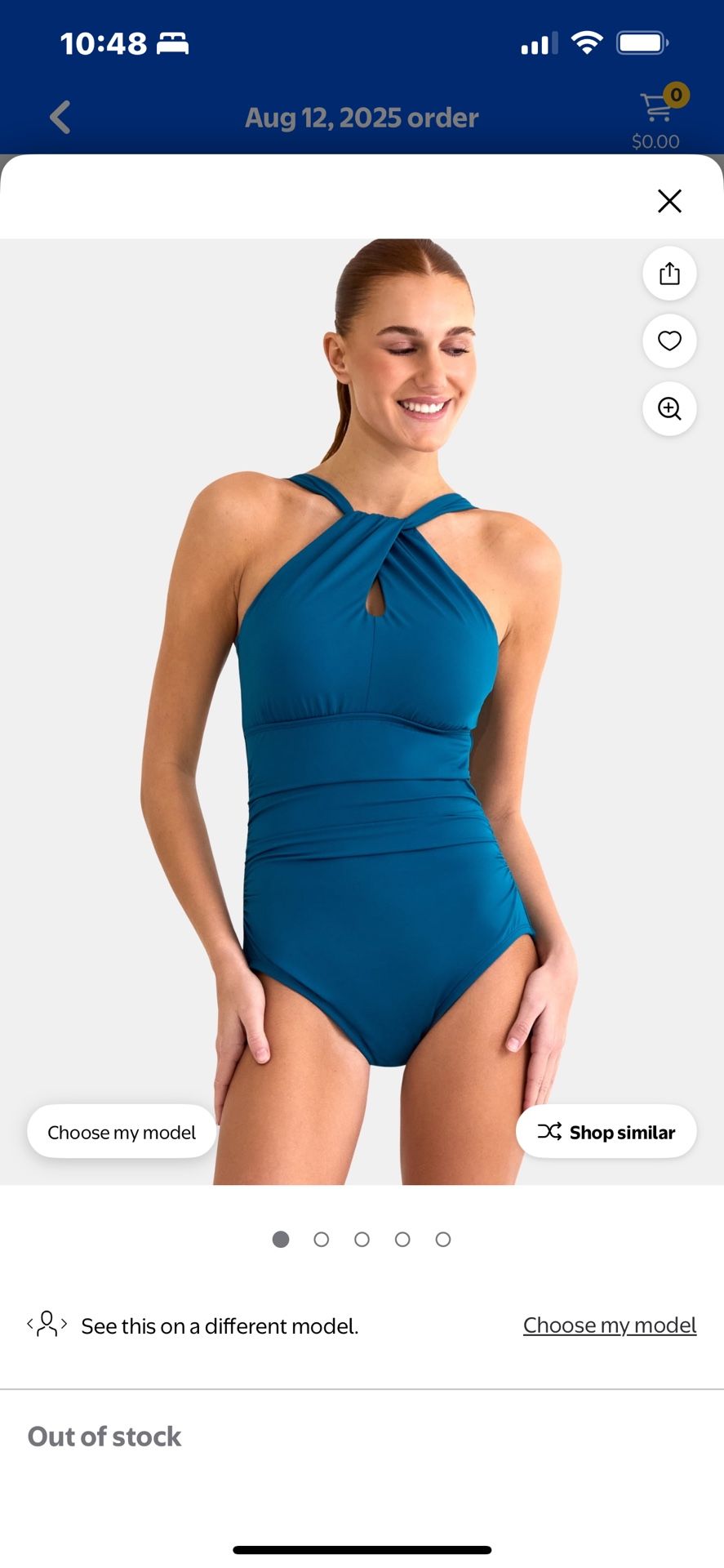This screenshot has height=1568, width=724.
Task: Close the product sheet
Action: (669, 201)
